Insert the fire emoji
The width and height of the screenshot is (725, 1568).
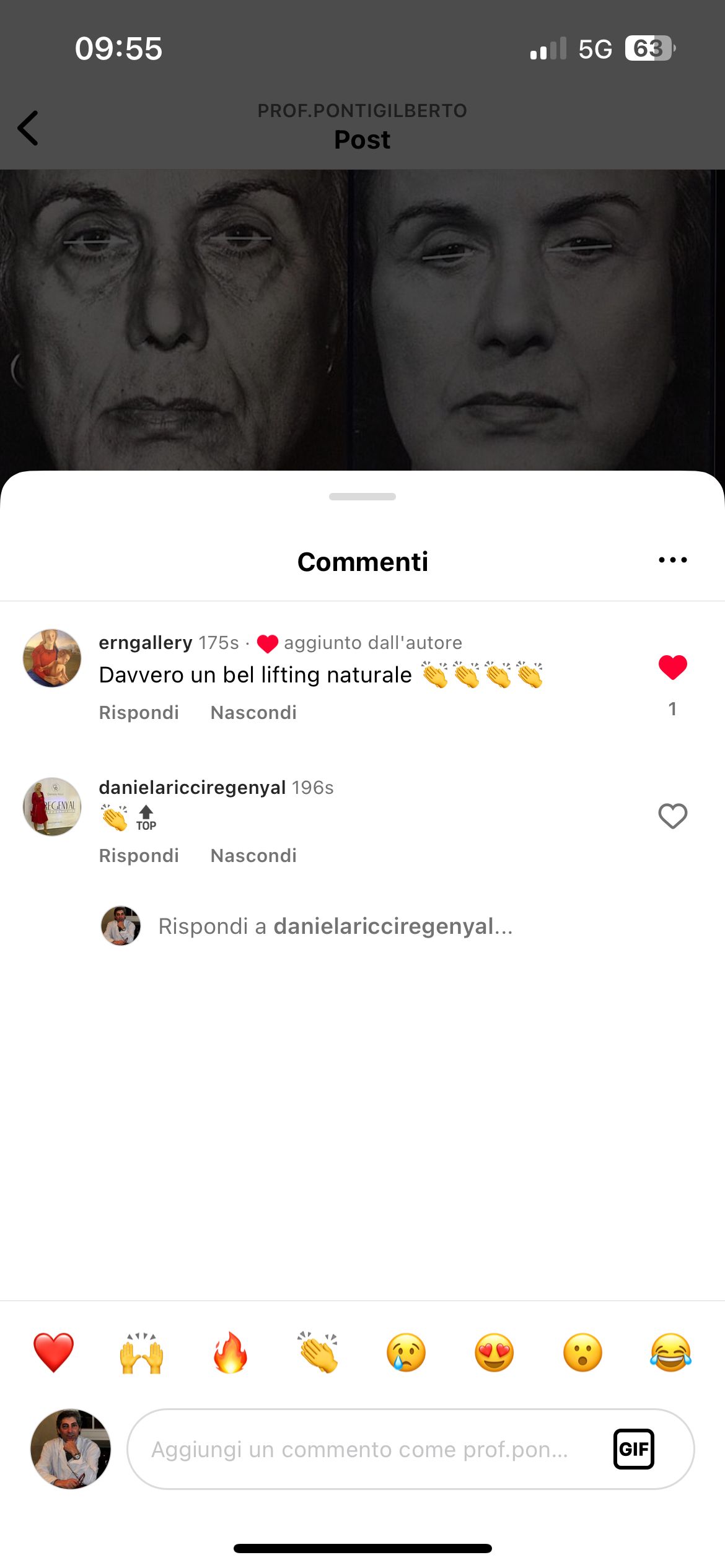coord(230,1352)
